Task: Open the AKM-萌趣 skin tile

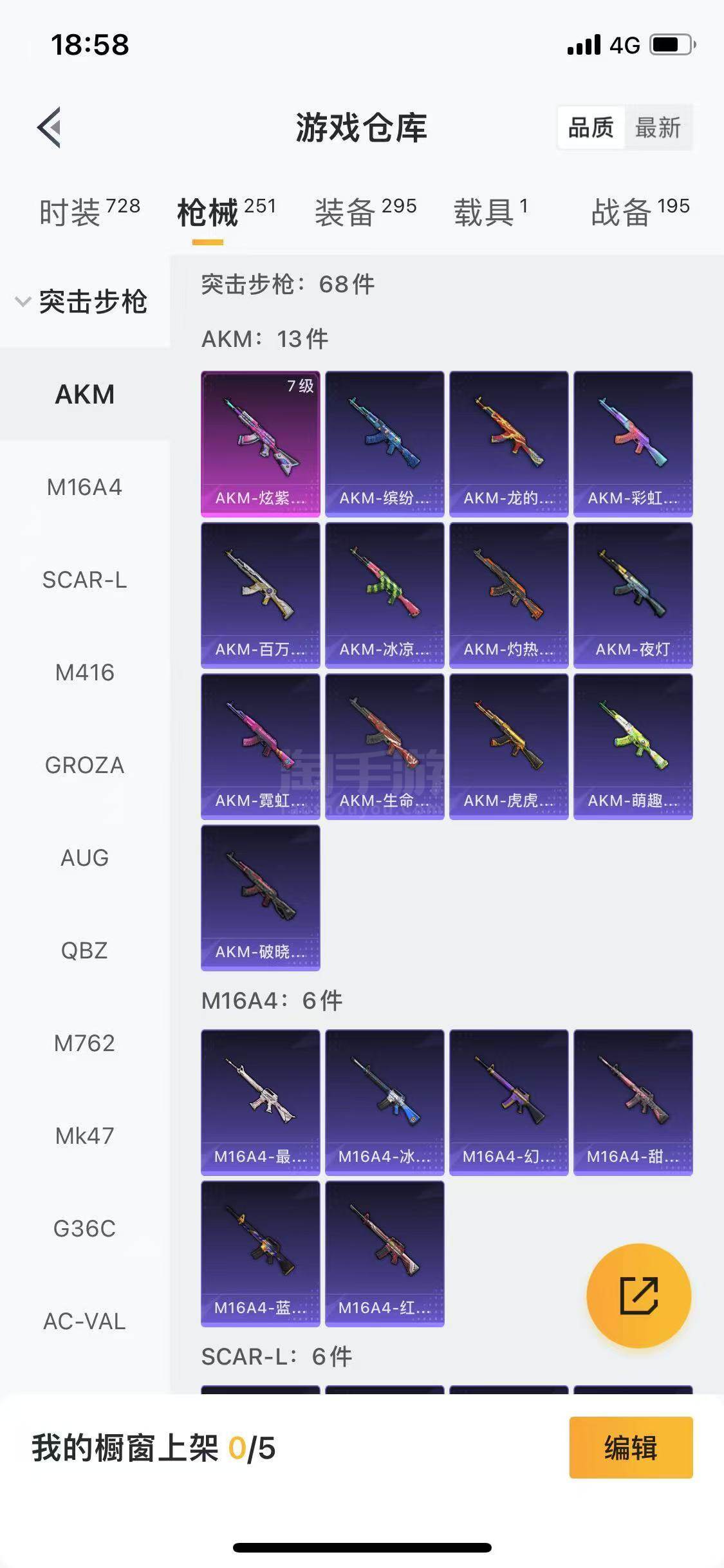Action: click(x=633, y=747)
